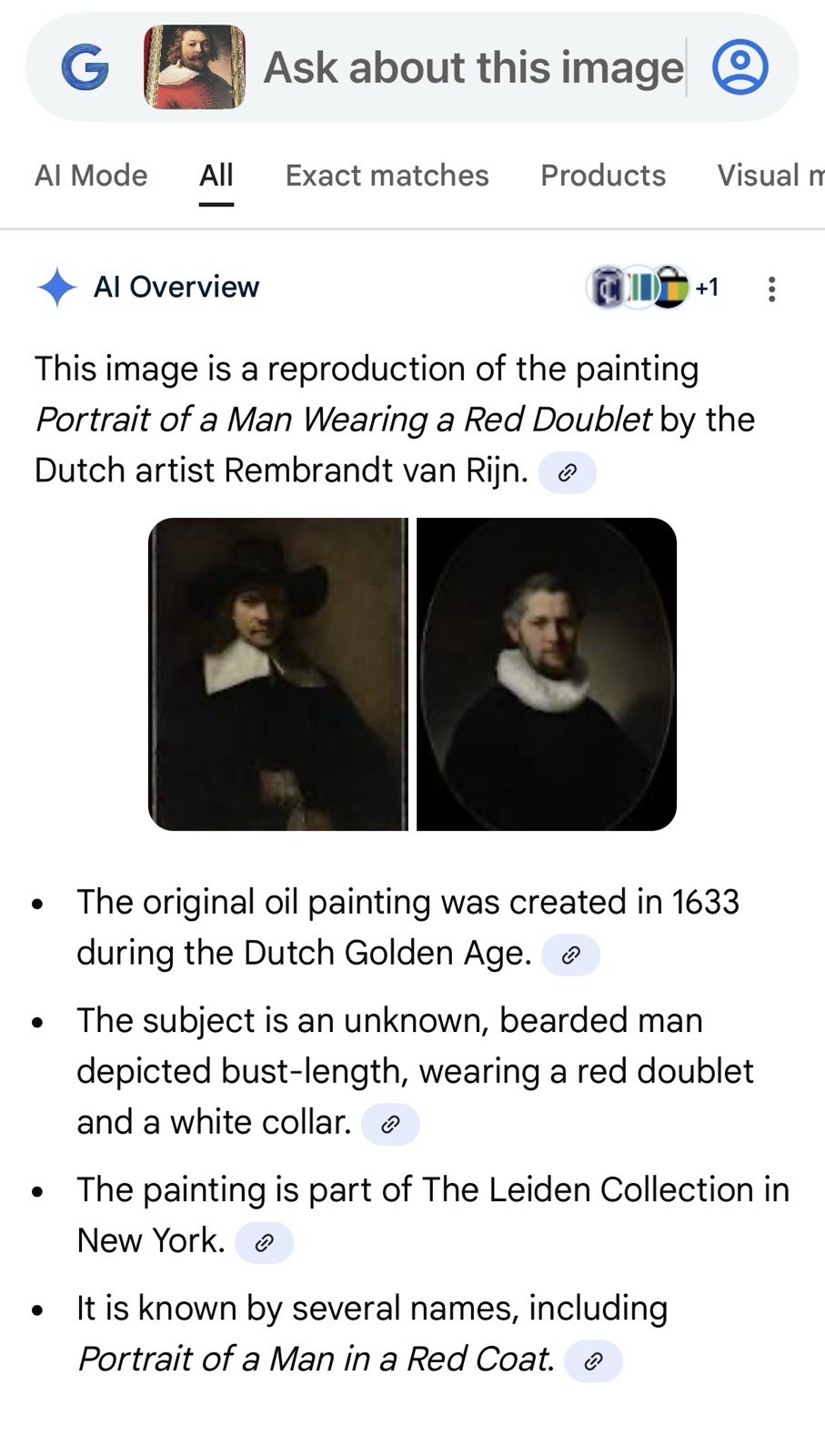Switch to the Visual matches tab

pos(770,175)
